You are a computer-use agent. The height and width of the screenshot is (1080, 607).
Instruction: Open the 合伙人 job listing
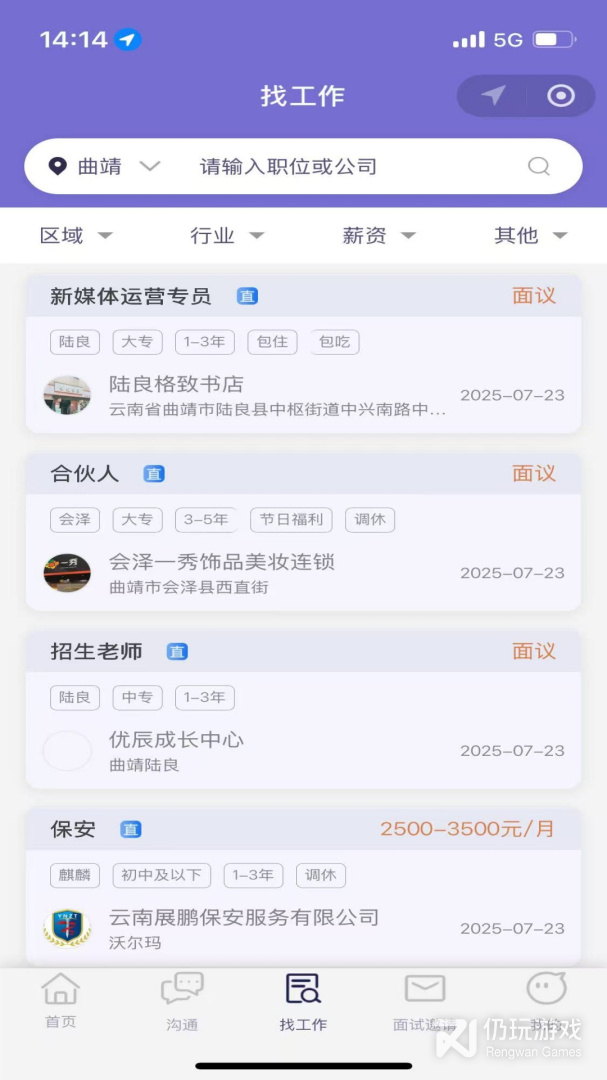[x=303, y=532]
